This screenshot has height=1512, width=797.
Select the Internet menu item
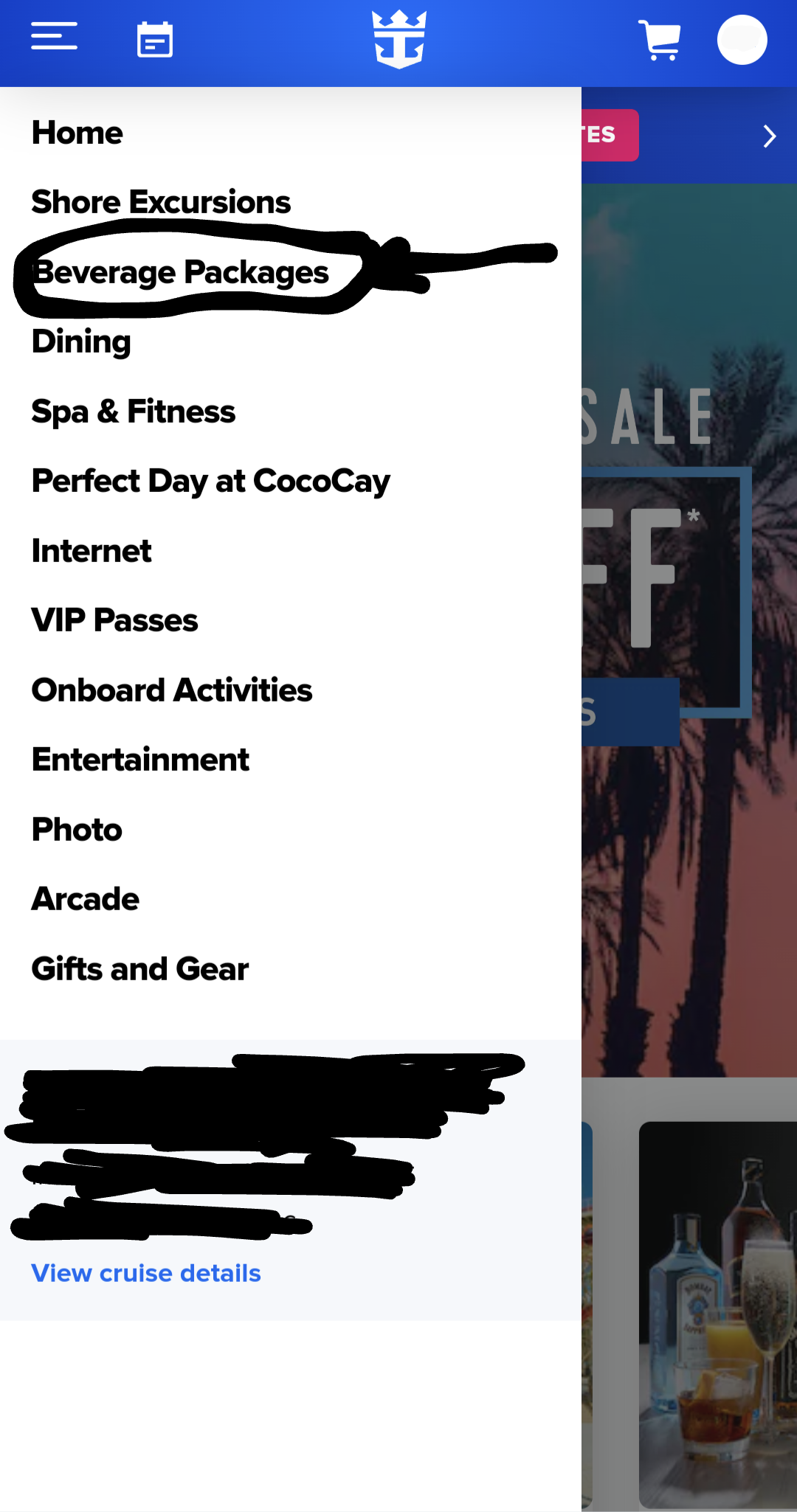[x=92, y=551]
